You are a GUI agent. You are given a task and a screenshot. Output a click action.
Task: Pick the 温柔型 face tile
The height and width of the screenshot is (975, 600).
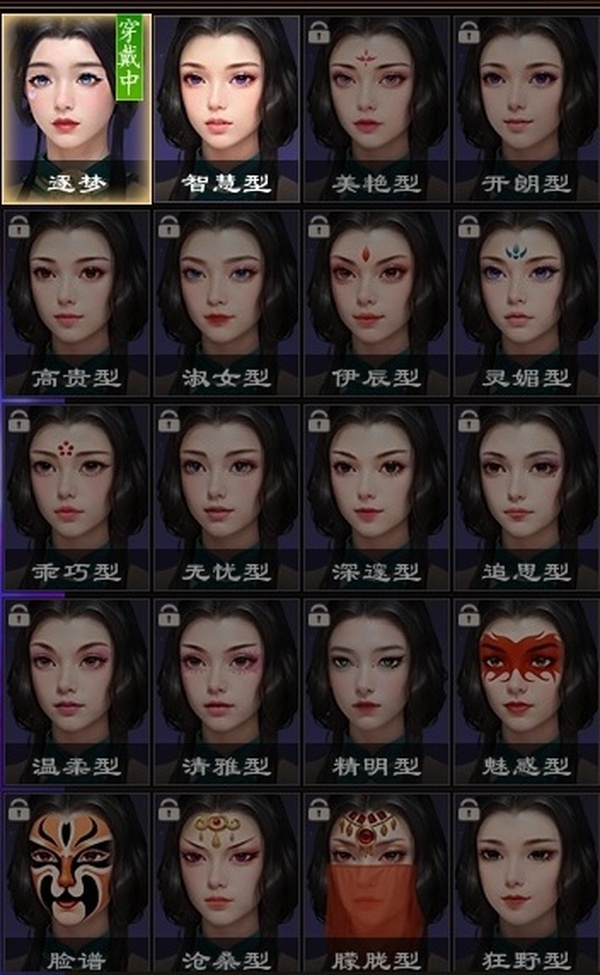(x=77, y=690)
